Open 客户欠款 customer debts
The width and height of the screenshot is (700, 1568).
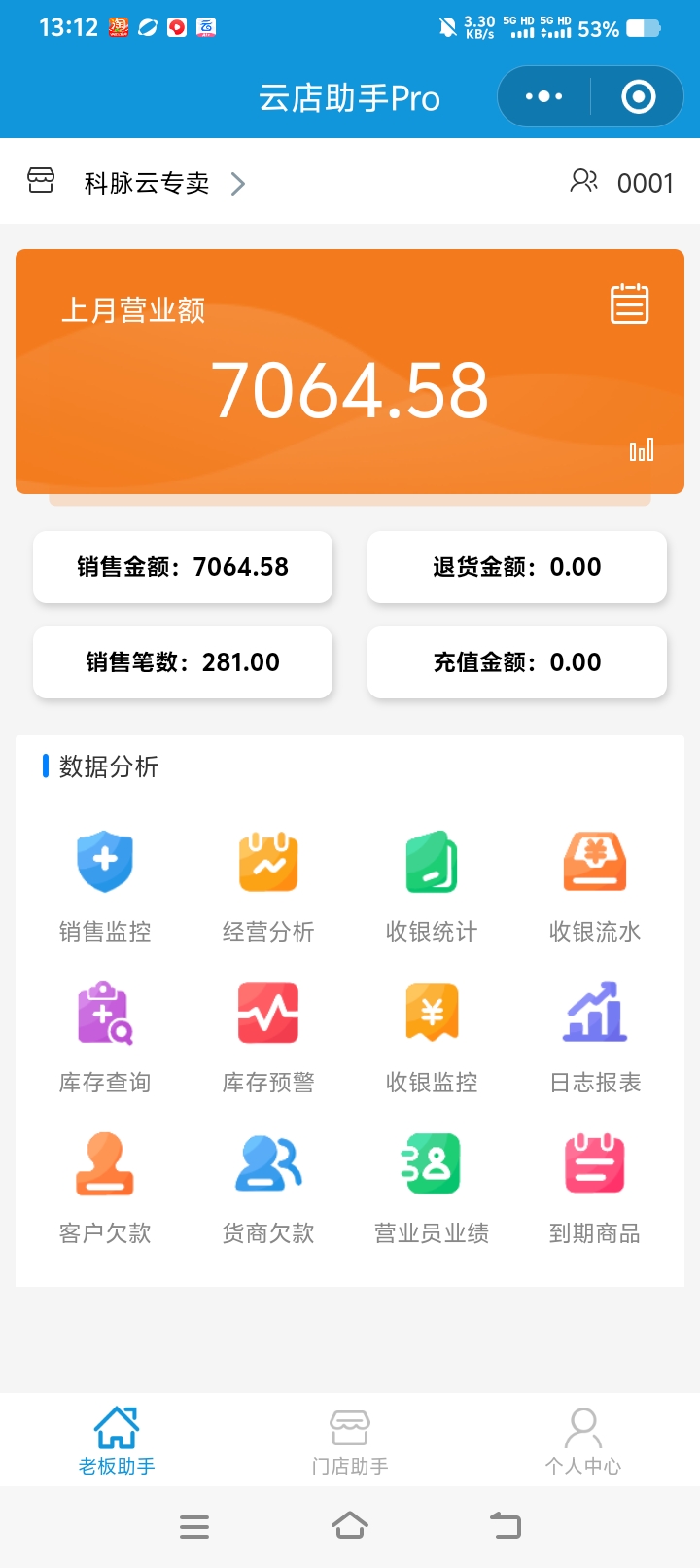(105, 1187)
